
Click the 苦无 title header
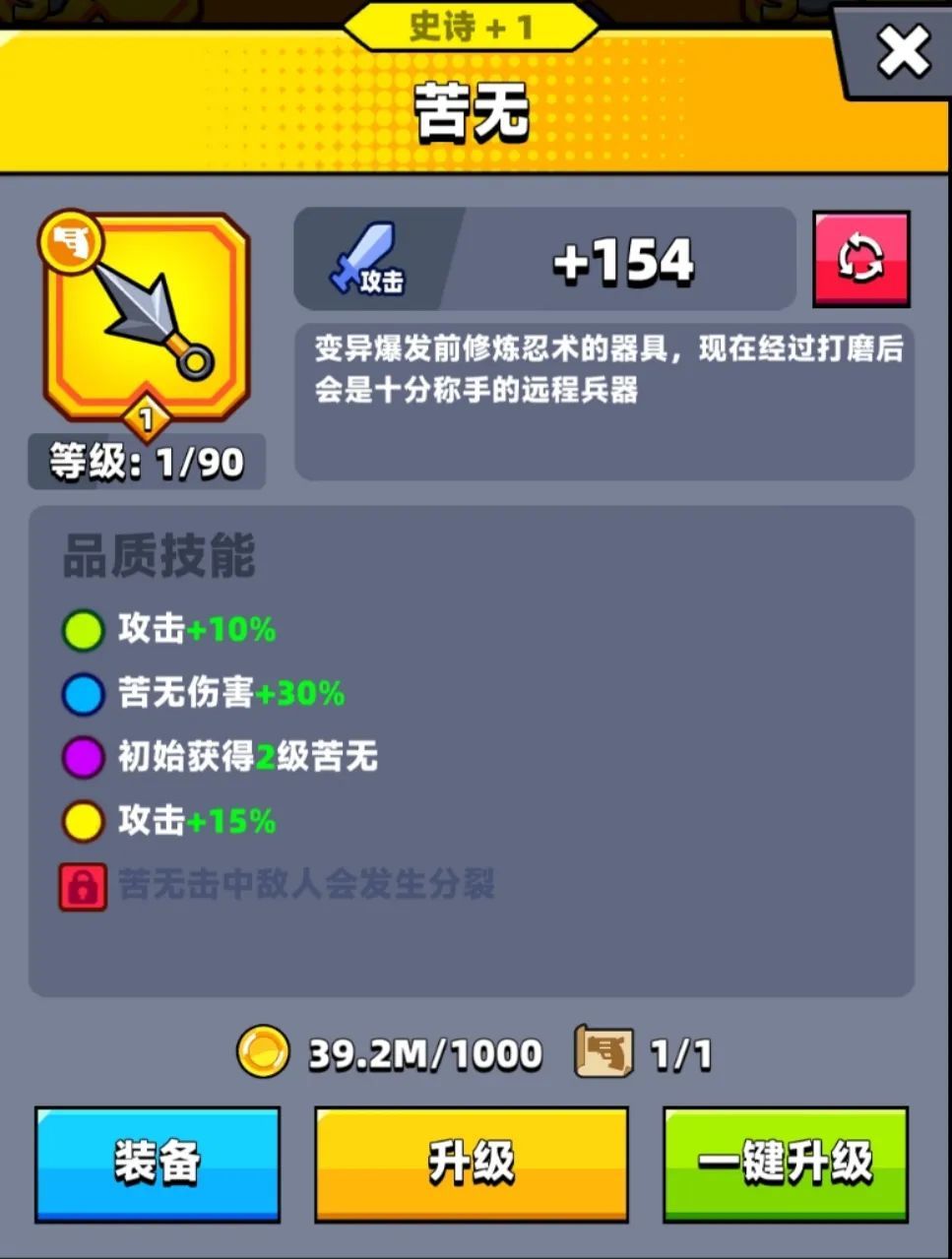[x=470, y=111]
